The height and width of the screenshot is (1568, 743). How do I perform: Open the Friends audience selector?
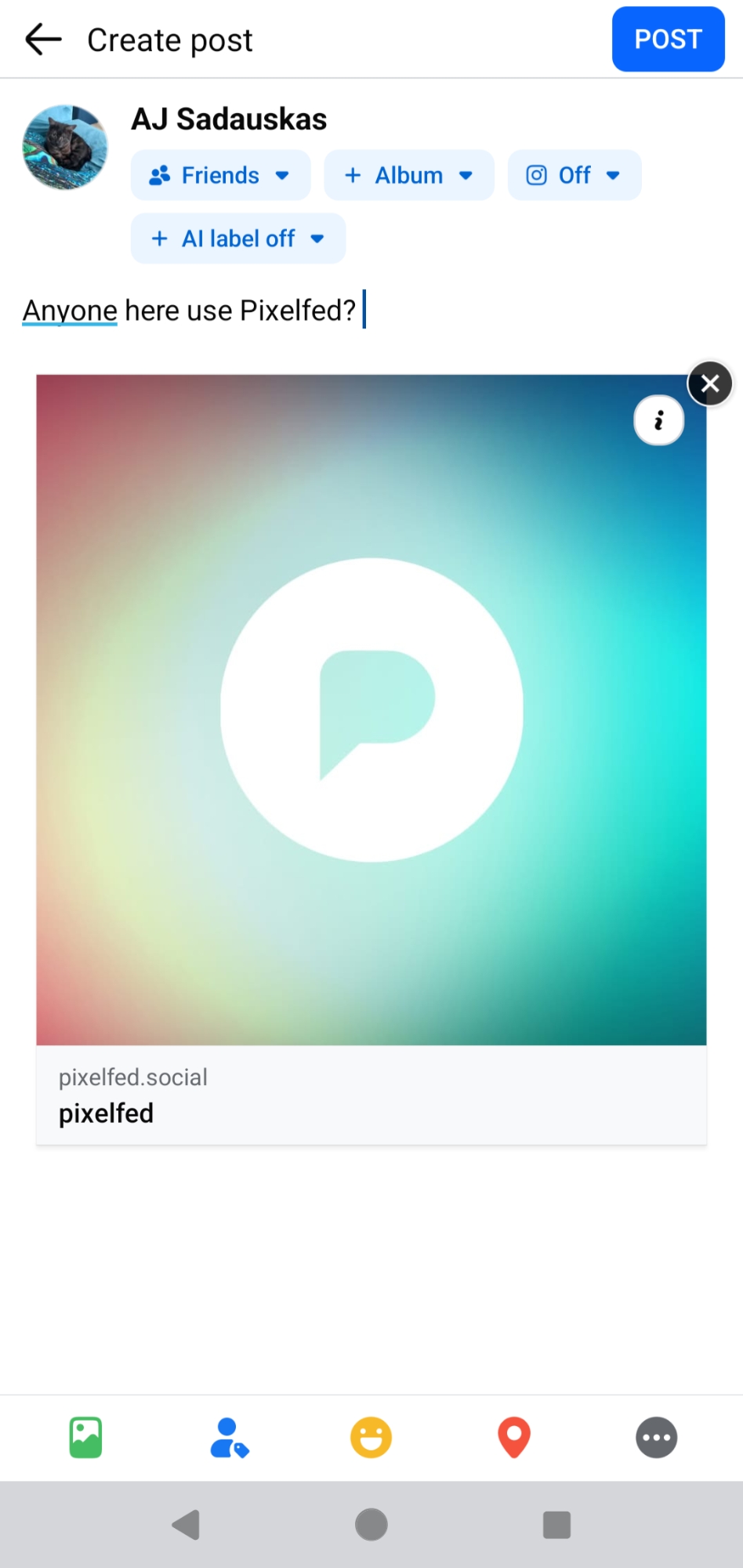pyautogui.click(x=220, y=175)
